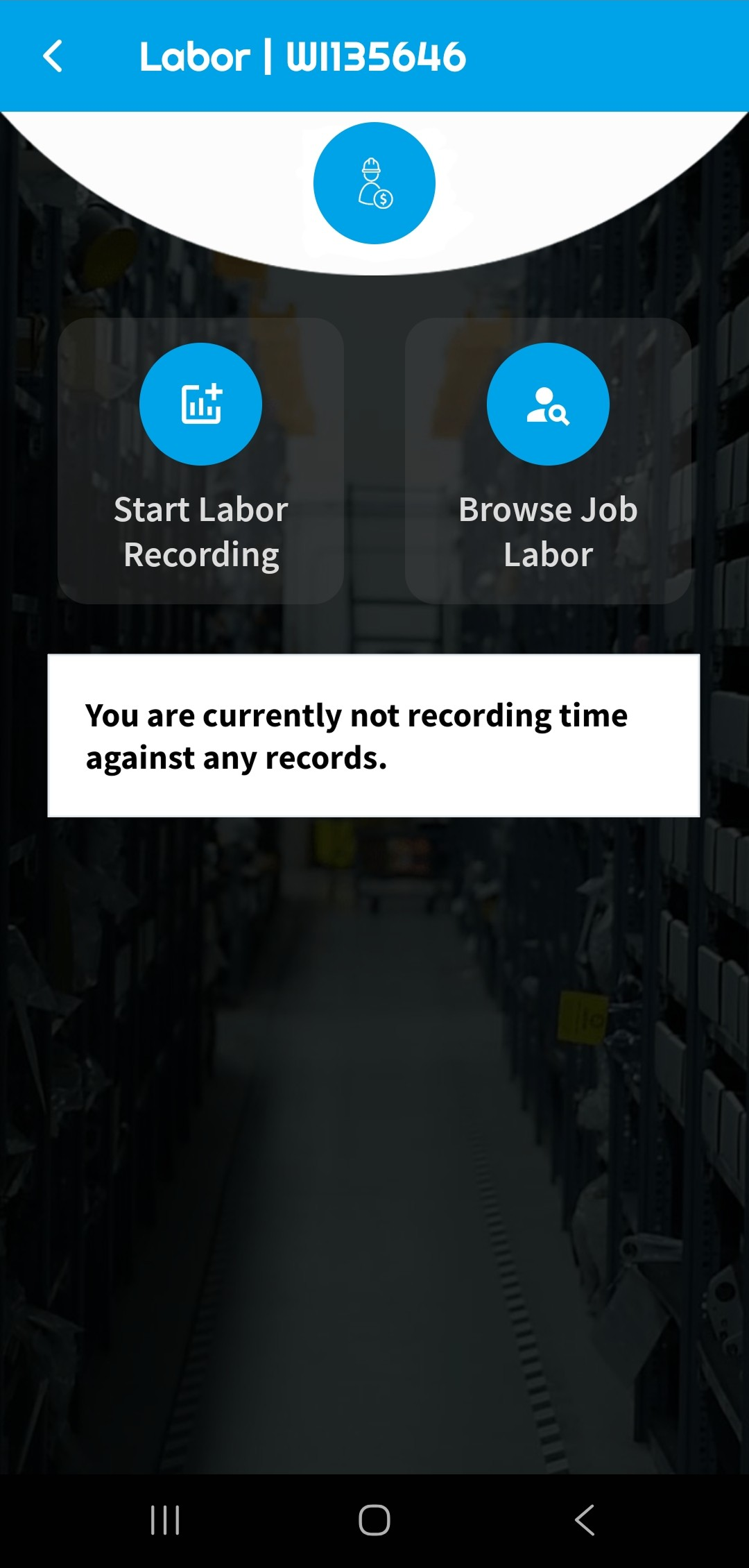
Task: Tap the system home button
Action: click(374, 1520)
